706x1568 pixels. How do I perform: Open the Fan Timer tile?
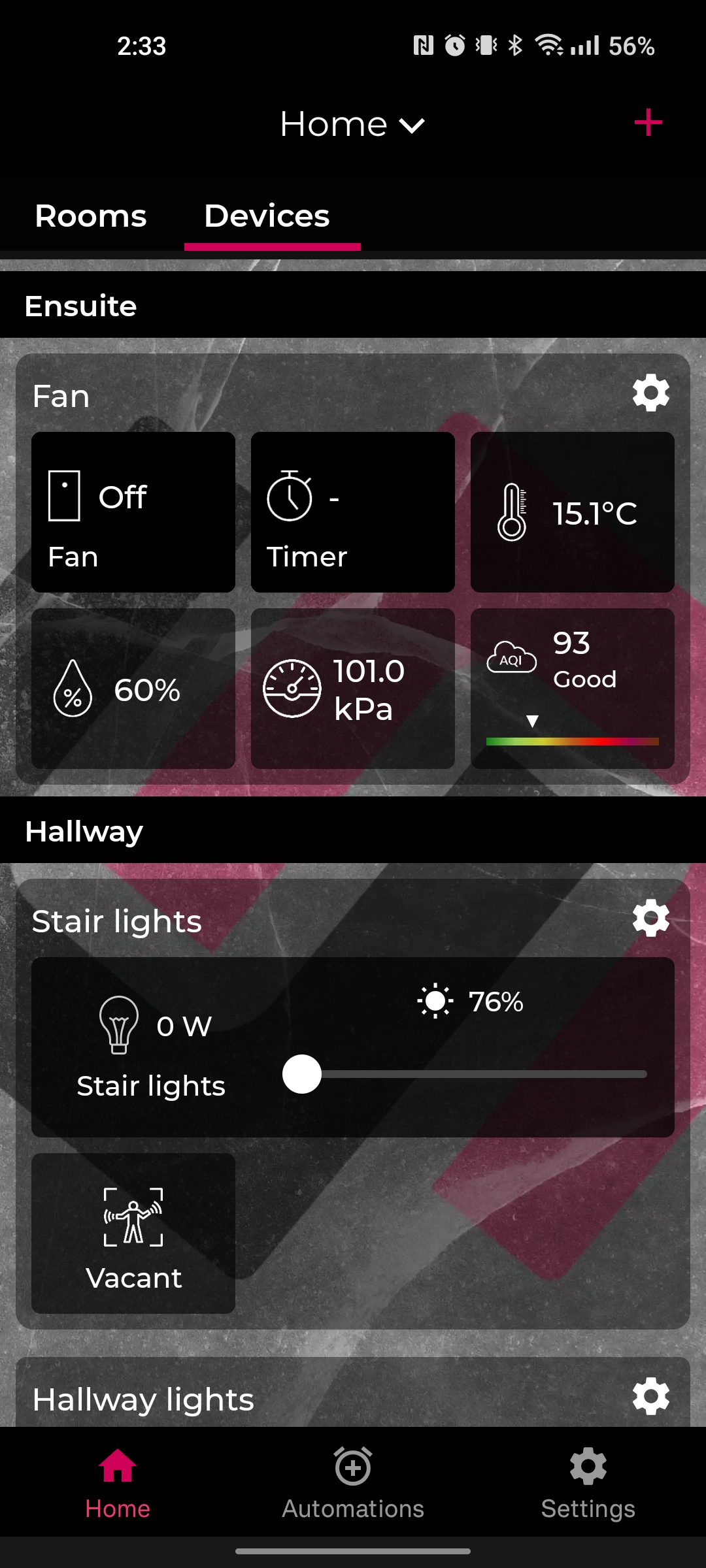(353, 512)
